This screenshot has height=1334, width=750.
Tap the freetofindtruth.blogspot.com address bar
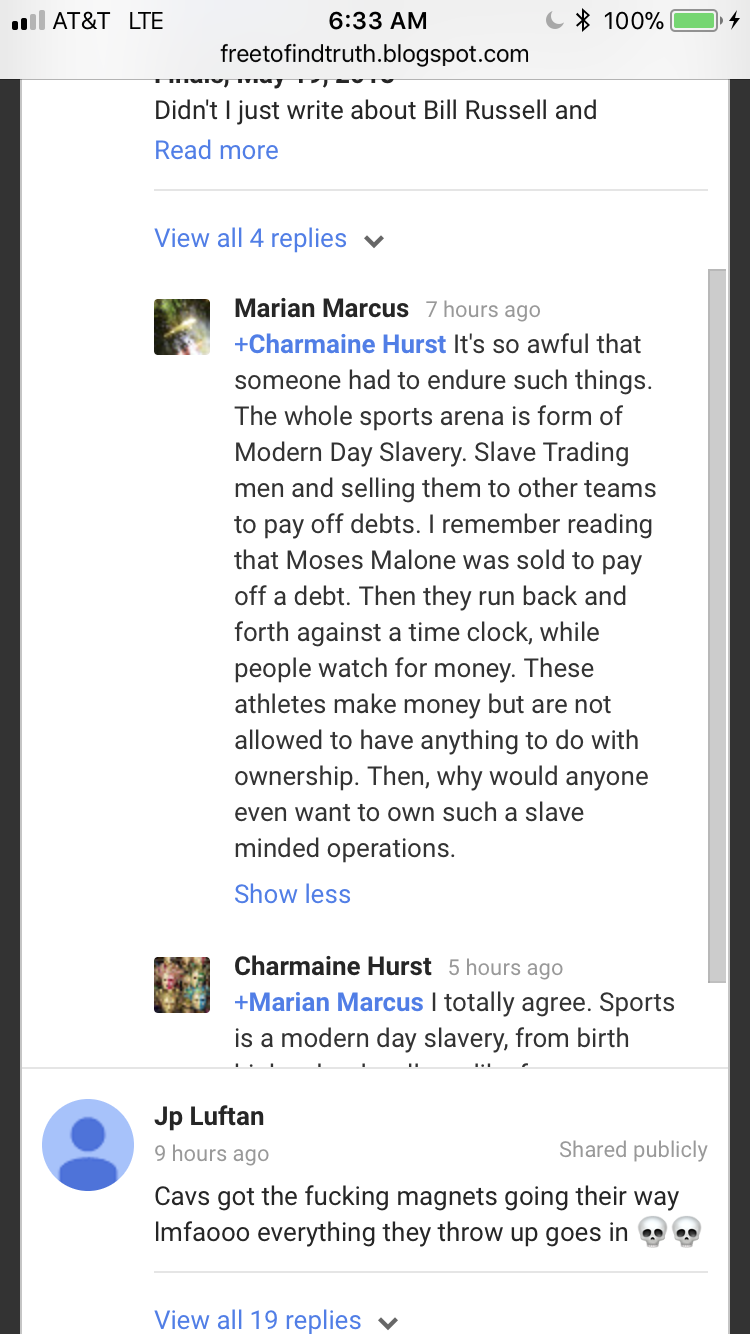pos(375,54)
